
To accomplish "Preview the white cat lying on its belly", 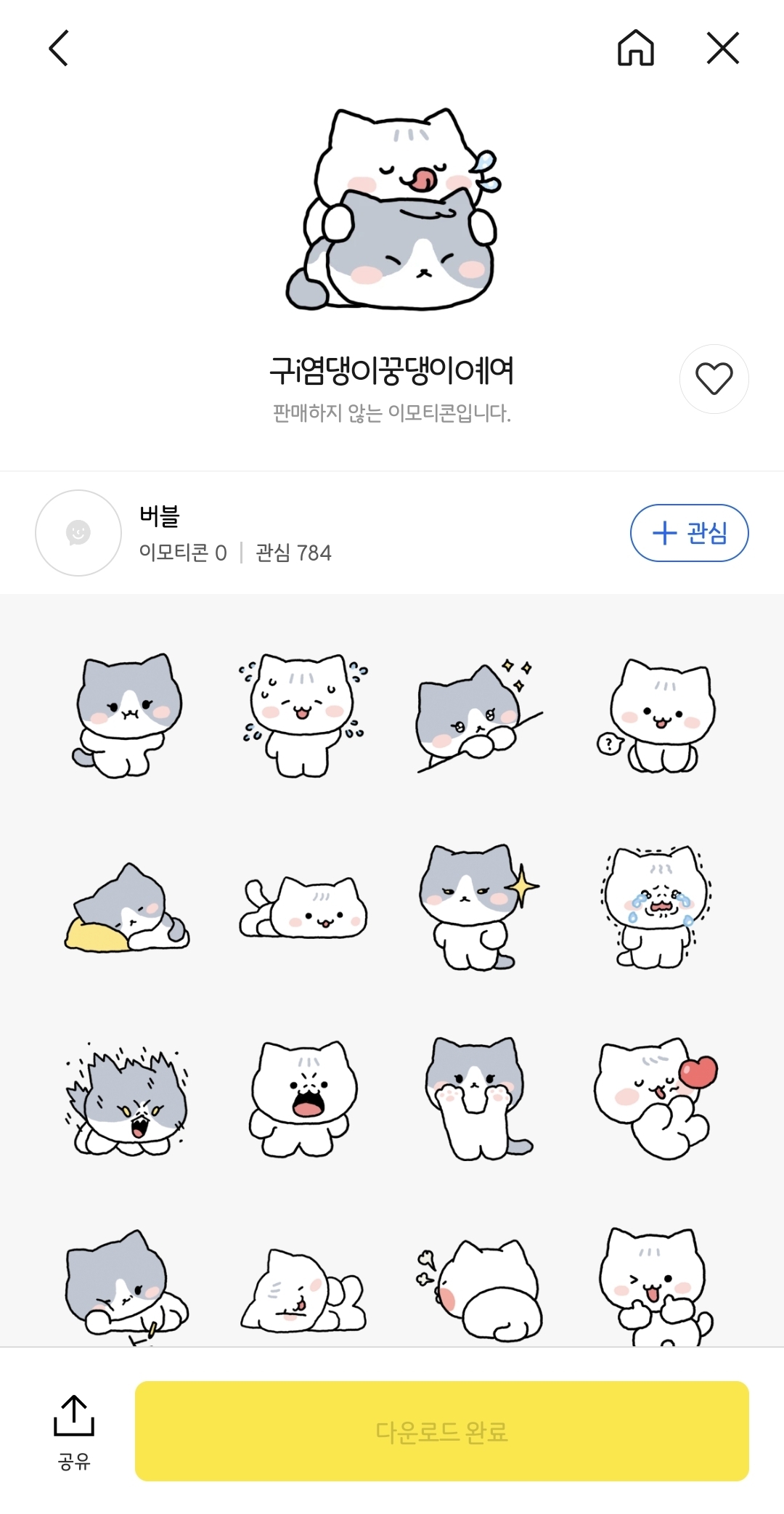I will click(x=303, y=908).
